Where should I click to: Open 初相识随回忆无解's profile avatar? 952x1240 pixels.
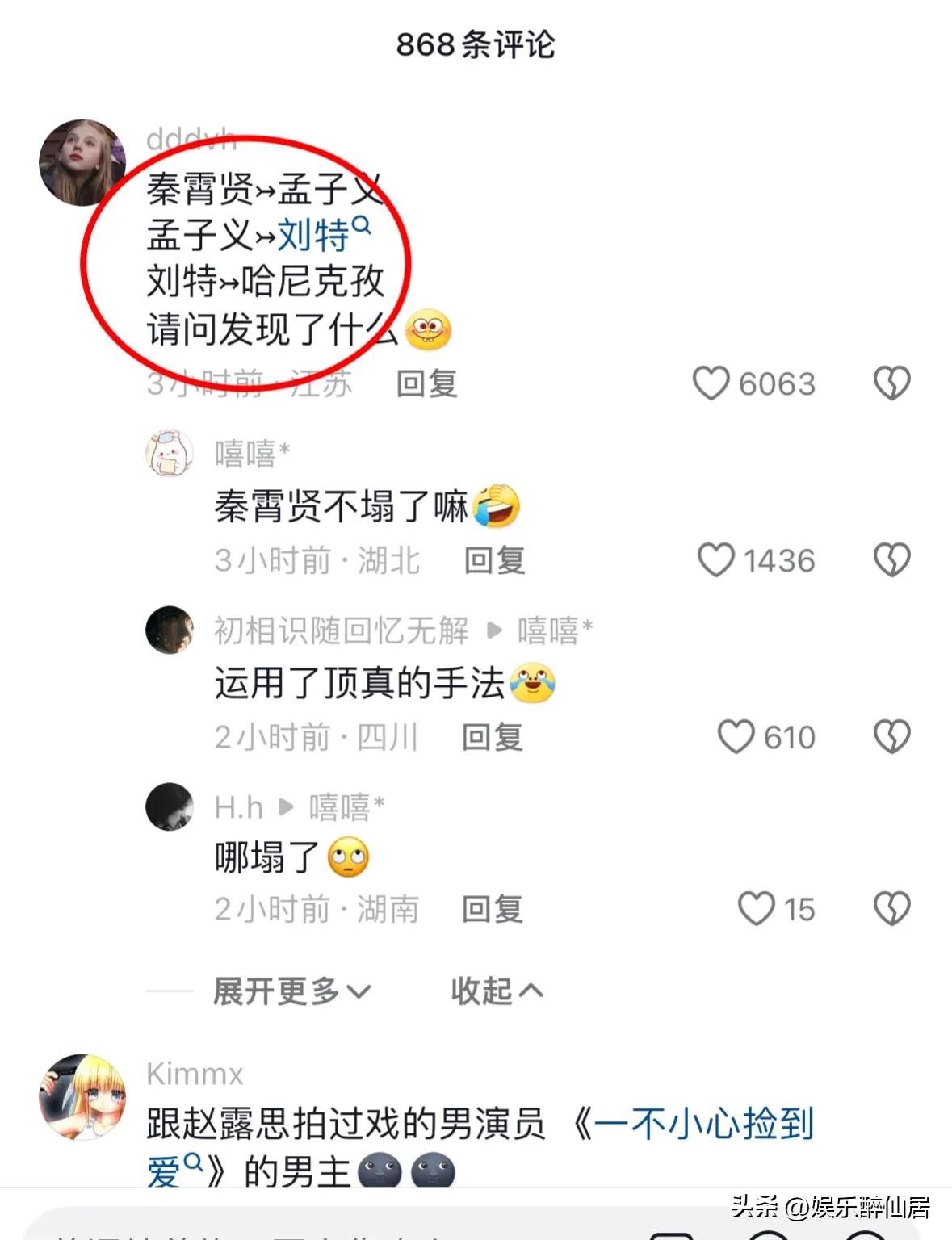click(x=170, y=630)
